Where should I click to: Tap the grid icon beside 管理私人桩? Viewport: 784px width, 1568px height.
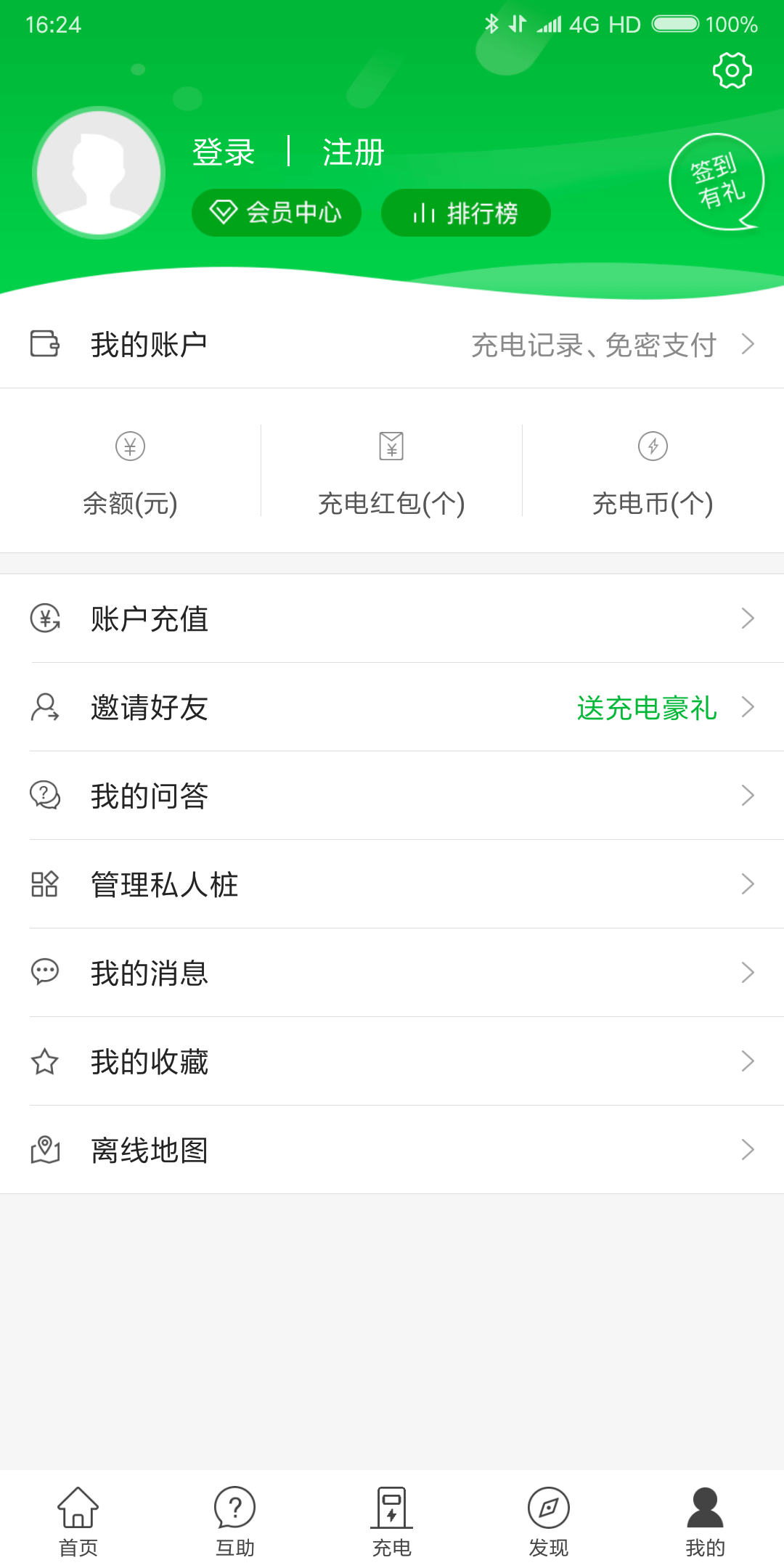click(x=45, y=884)
